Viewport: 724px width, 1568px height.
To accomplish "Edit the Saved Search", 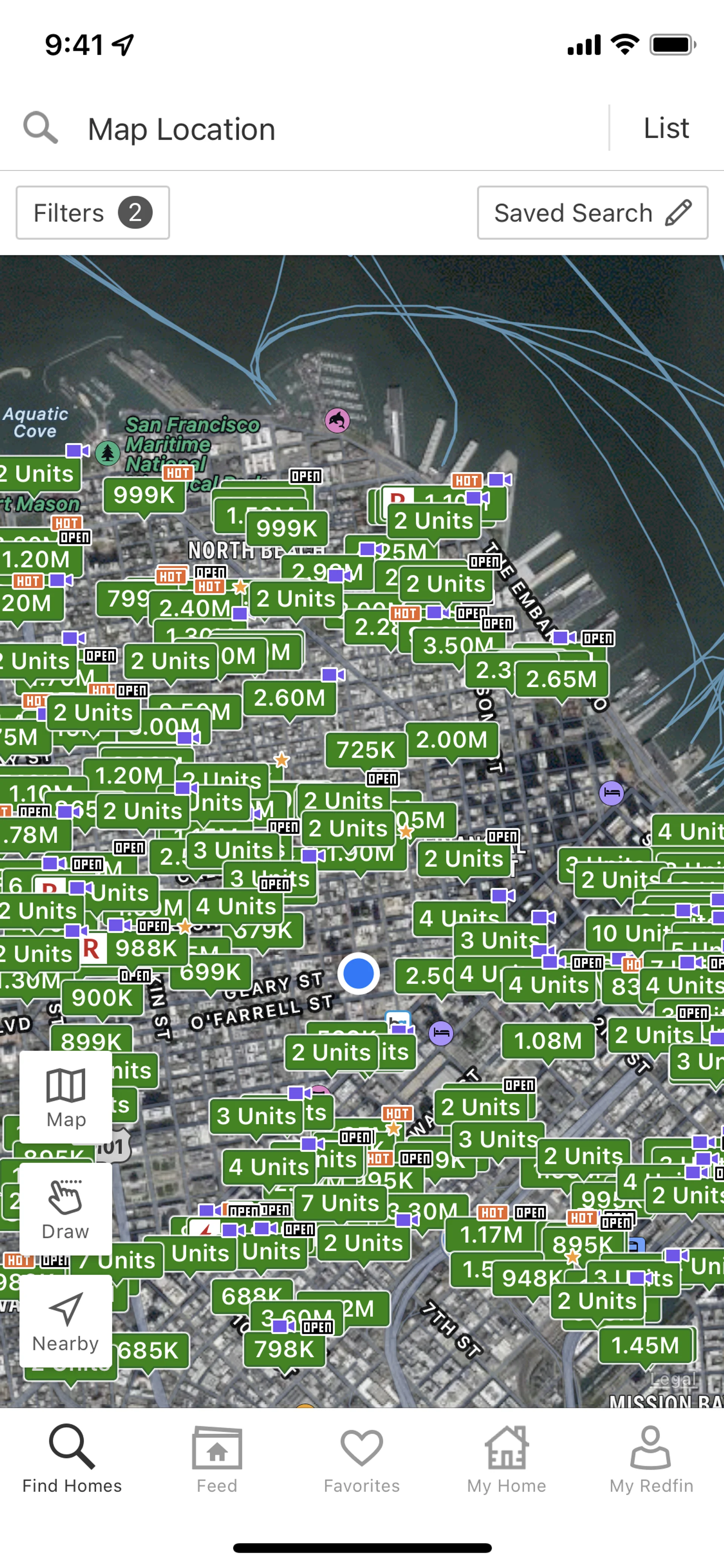I will coord(592,213).
